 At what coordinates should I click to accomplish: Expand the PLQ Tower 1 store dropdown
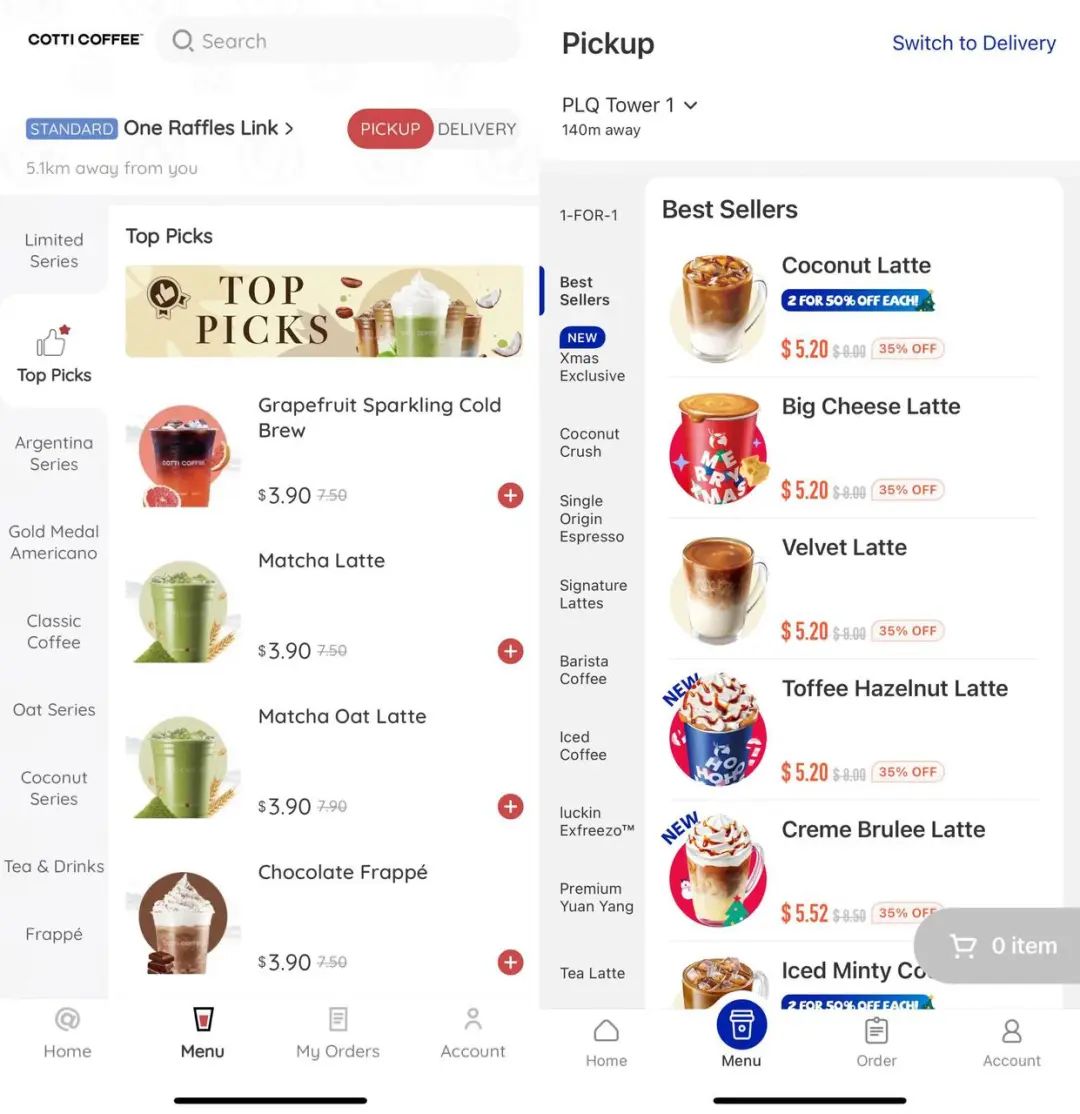[x=630, y=105]
